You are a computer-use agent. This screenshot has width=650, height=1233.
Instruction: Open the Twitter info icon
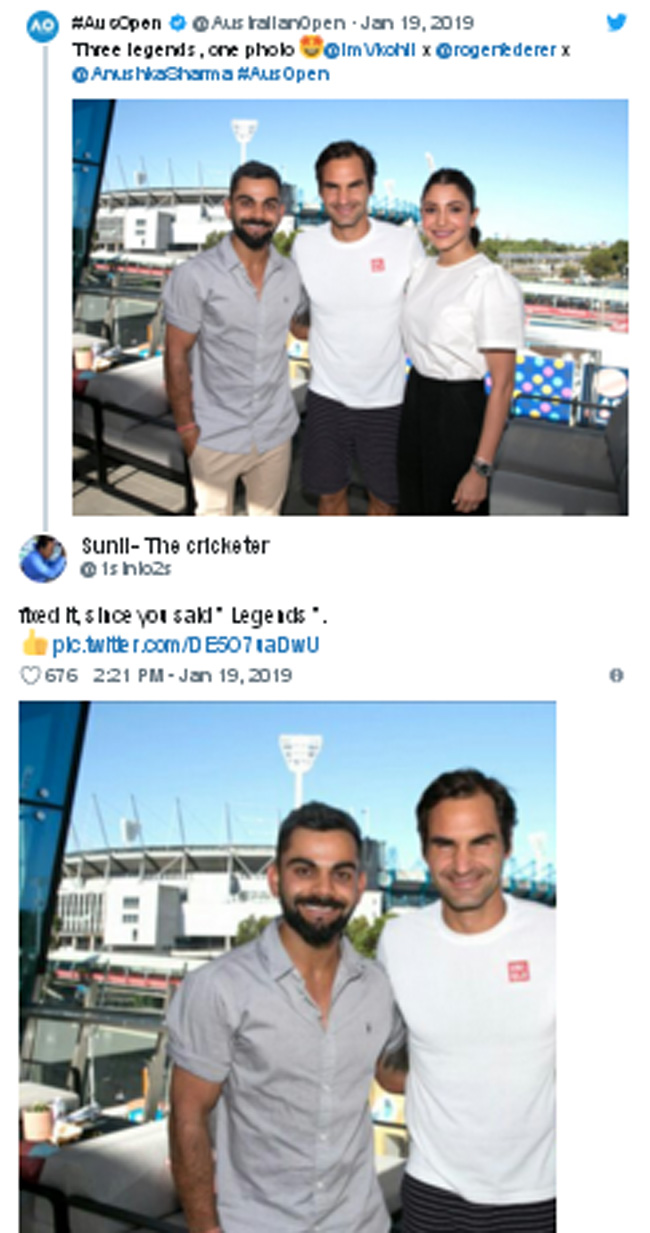(x=616, y=676)
